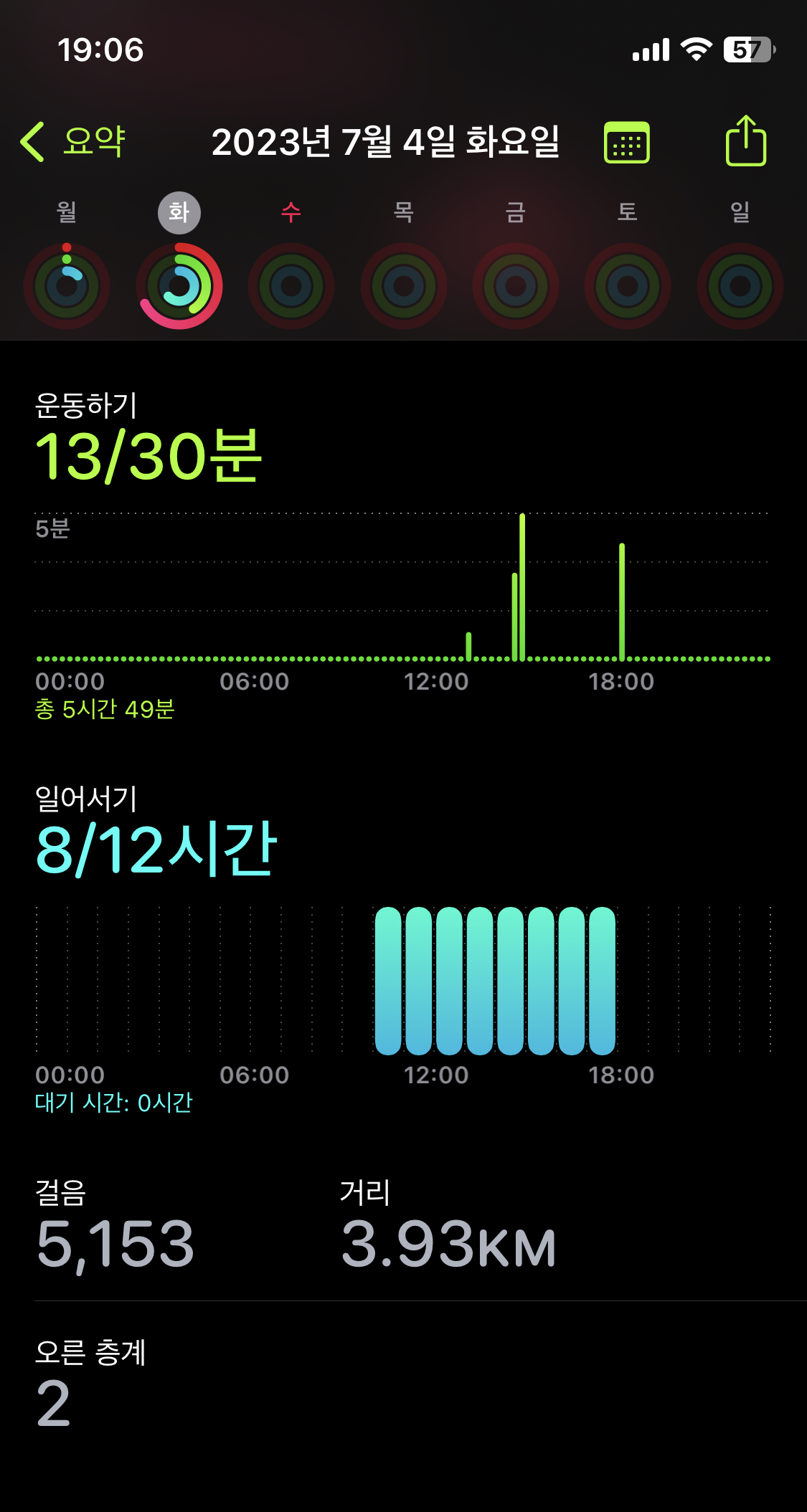Screen dimensions: 807x1512
Task: Select Wednesday (수) activity ring
Action: [291, 286]
